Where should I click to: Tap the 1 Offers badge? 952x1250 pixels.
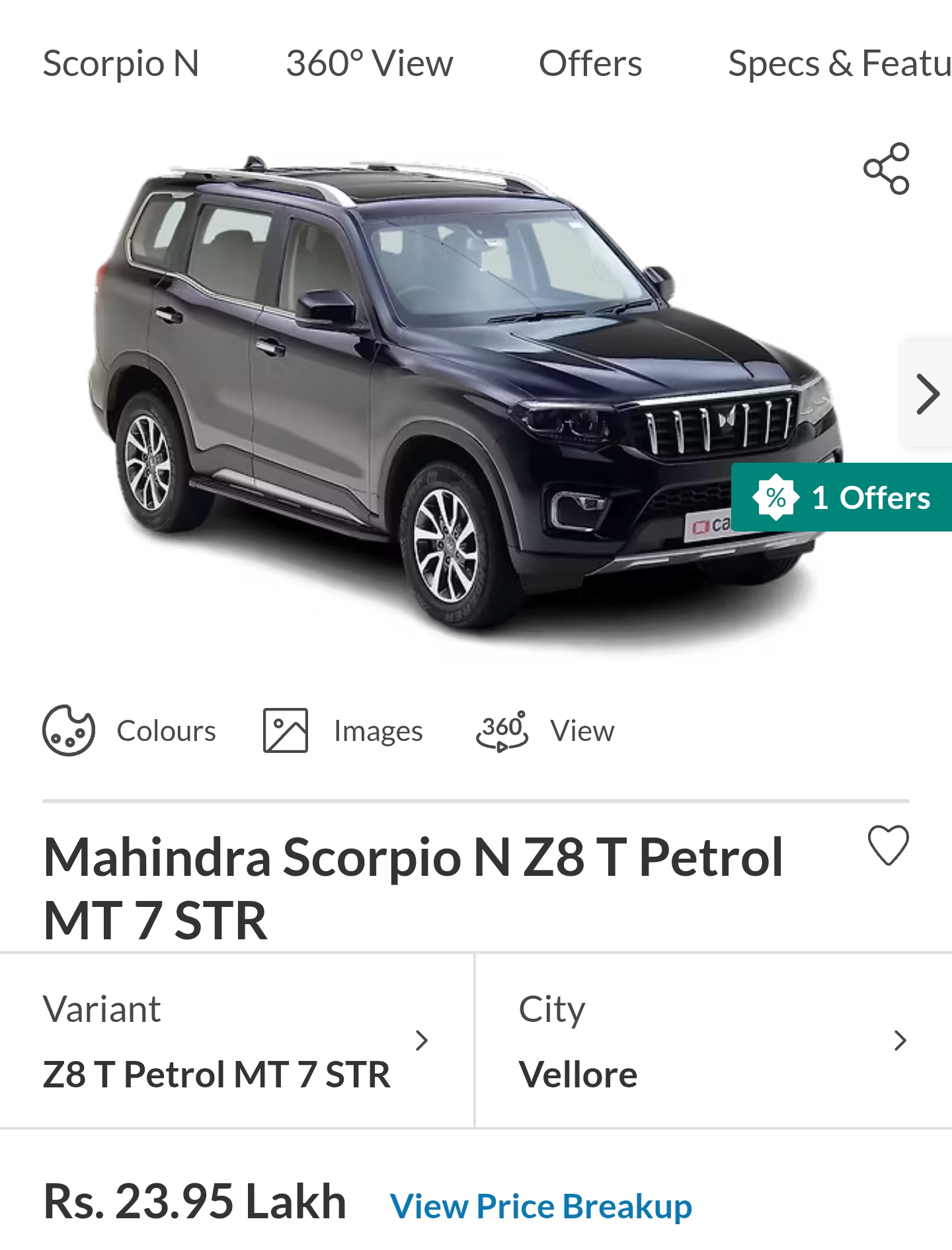[842, 498]
